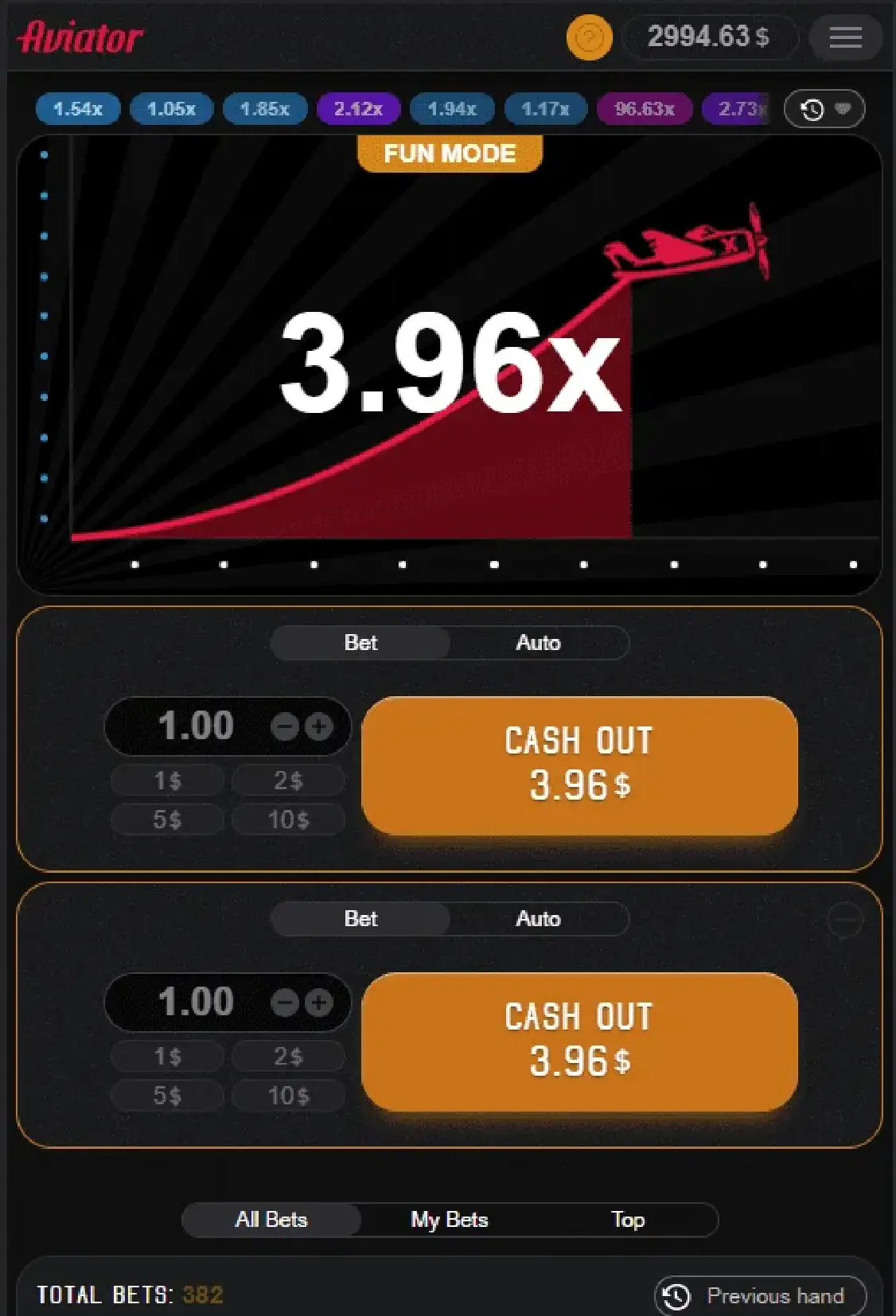Switch to the My Bets tab
This screenshot has width=896, height=1316.
(450, 1220)
